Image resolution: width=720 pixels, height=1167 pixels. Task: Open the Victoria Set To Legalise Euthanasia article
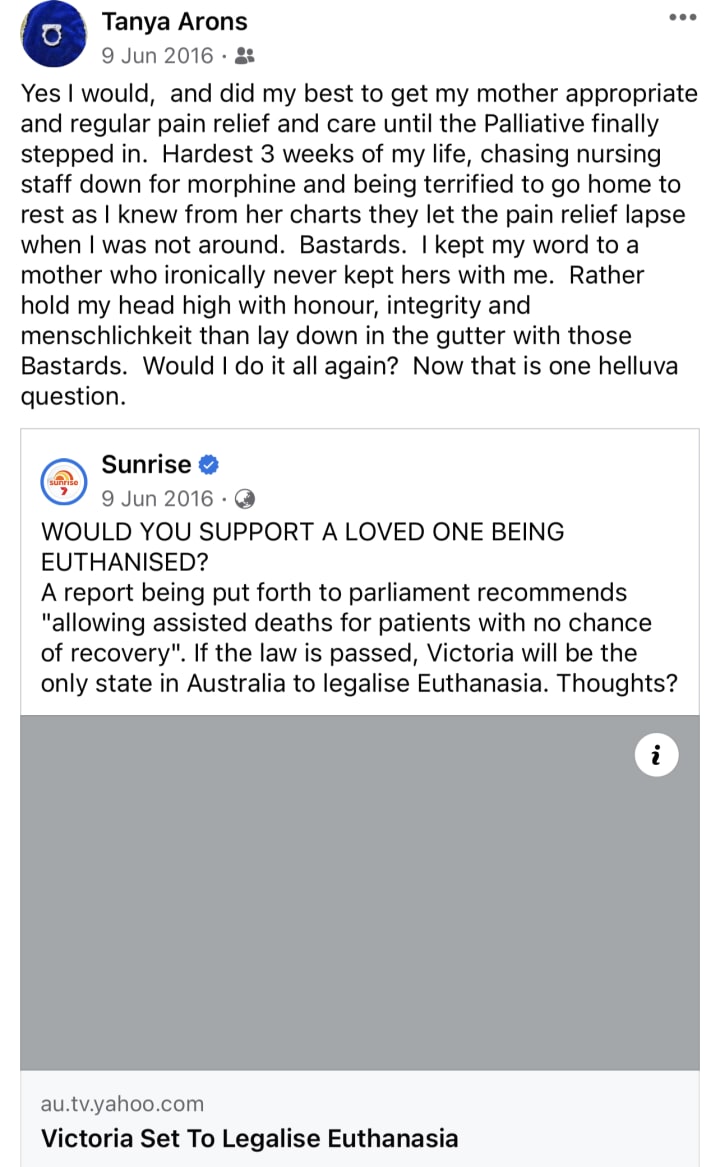pos(250,1137)
